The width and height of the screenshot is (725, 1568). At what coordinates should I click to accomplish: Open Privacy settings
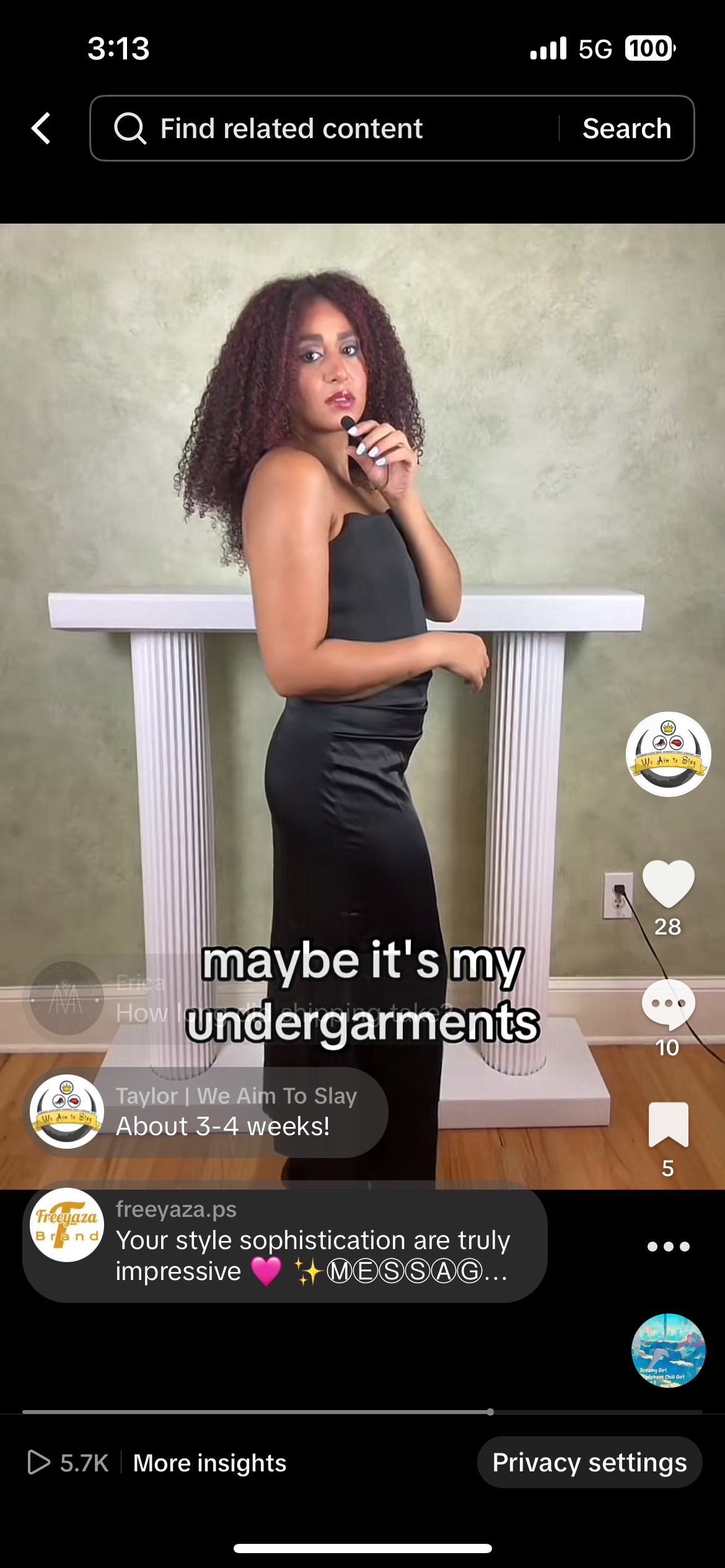pyautogui.click(x=589, y=1462)
